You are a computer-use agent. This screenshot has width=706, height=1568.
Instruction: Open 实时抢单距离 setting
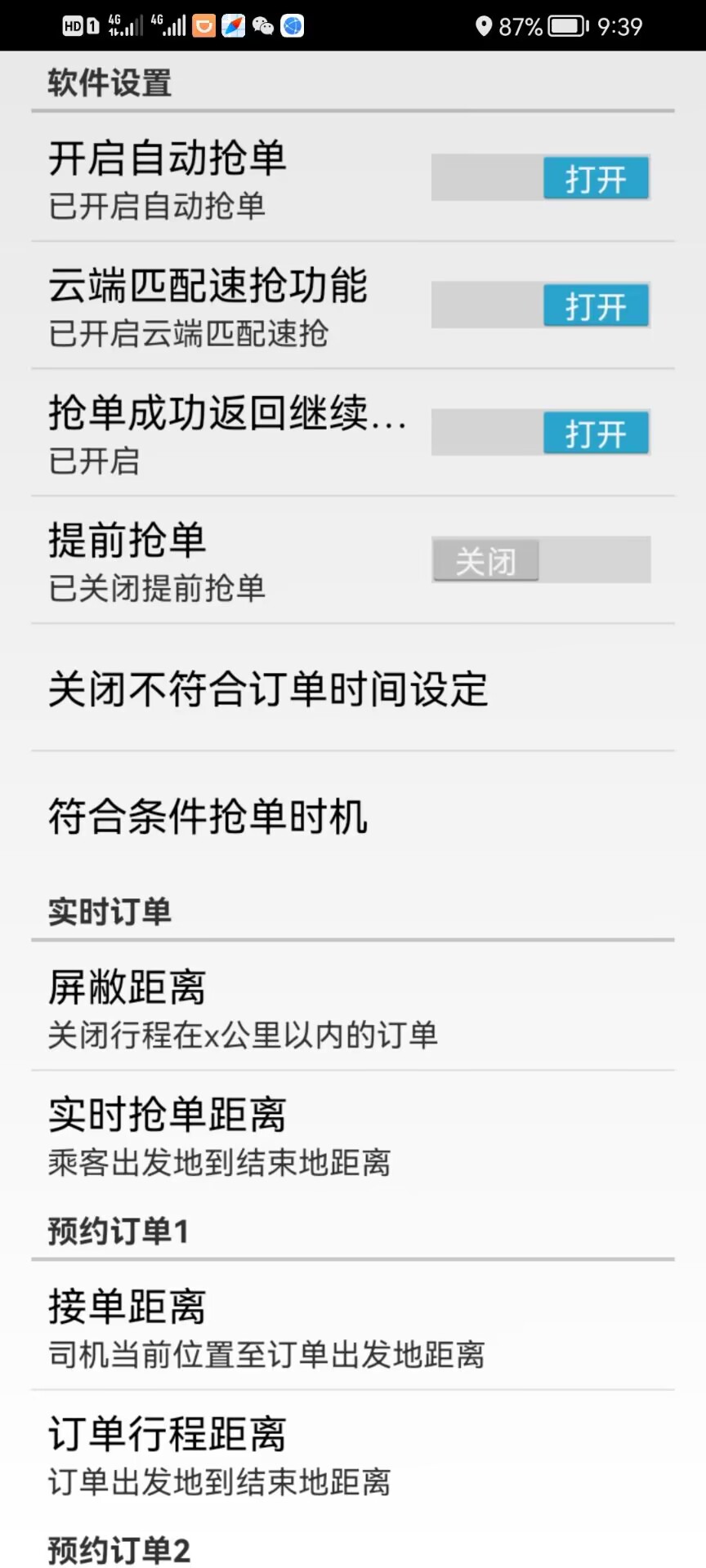(x=353, y=1134)
